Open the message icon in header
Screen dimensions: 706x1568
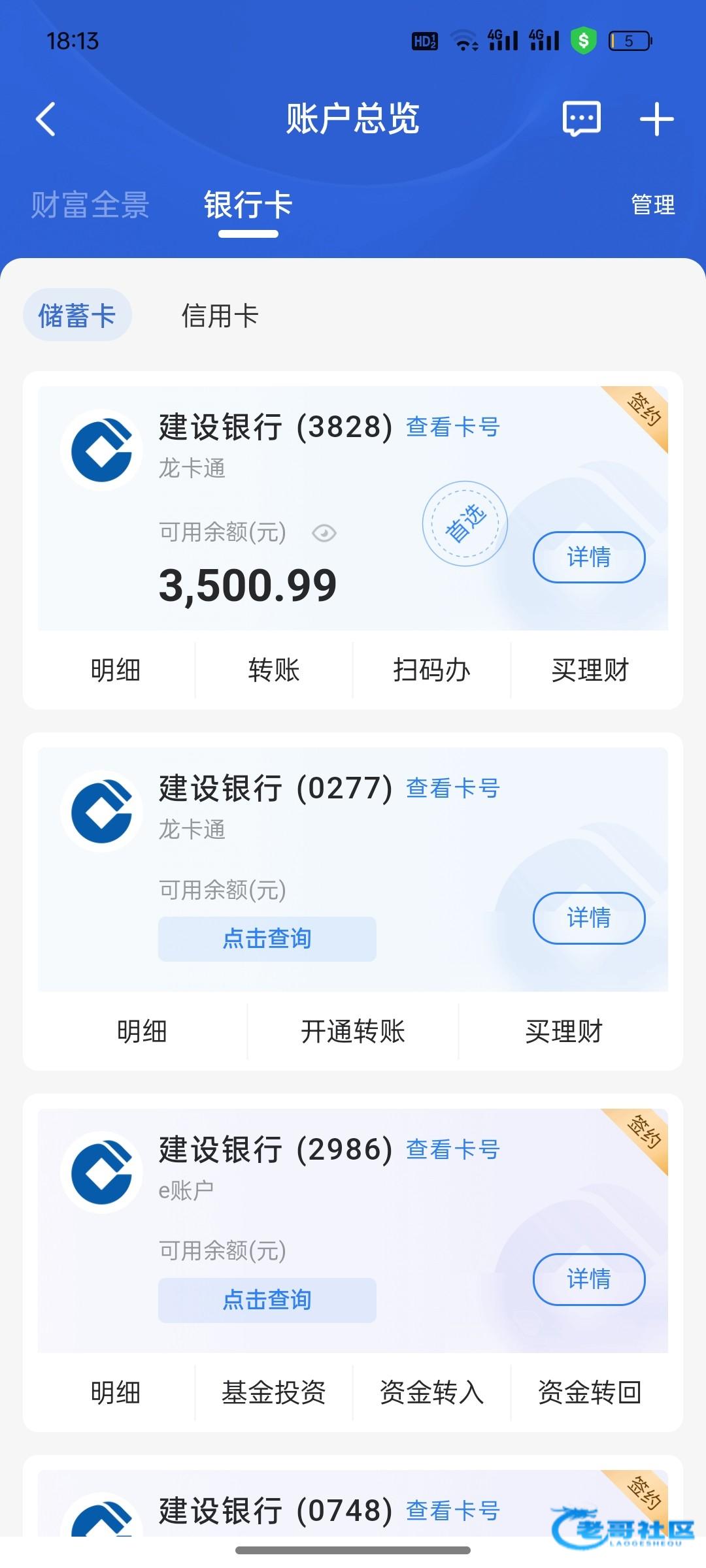[581, 120]
